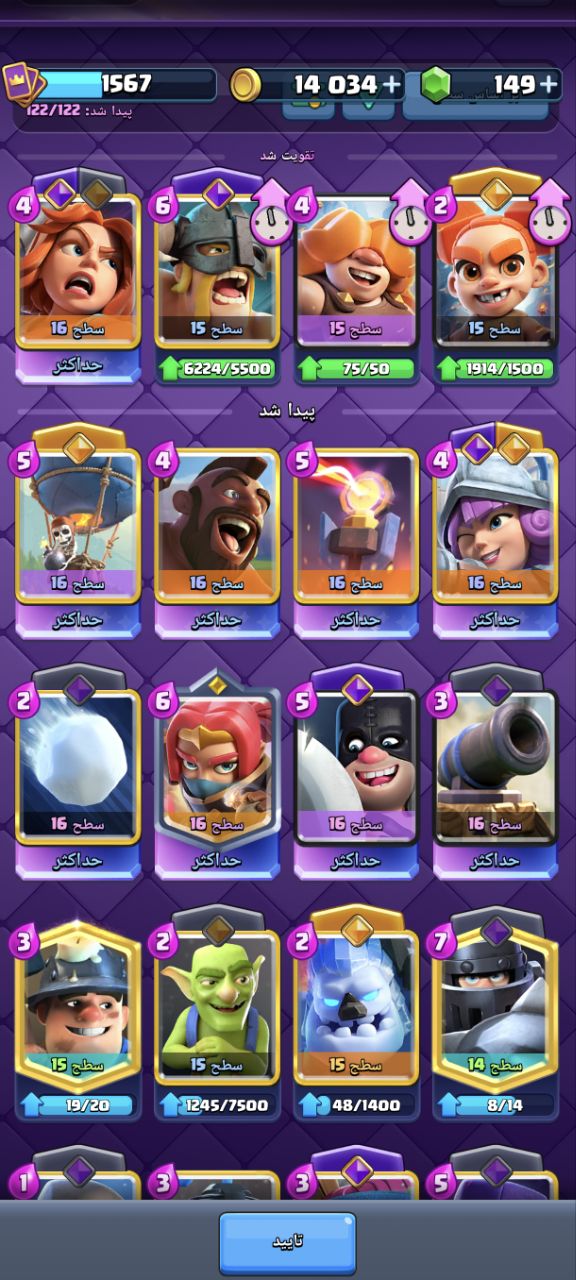
Task: Open the card with 1914/1500 progress
Action: 495,278
